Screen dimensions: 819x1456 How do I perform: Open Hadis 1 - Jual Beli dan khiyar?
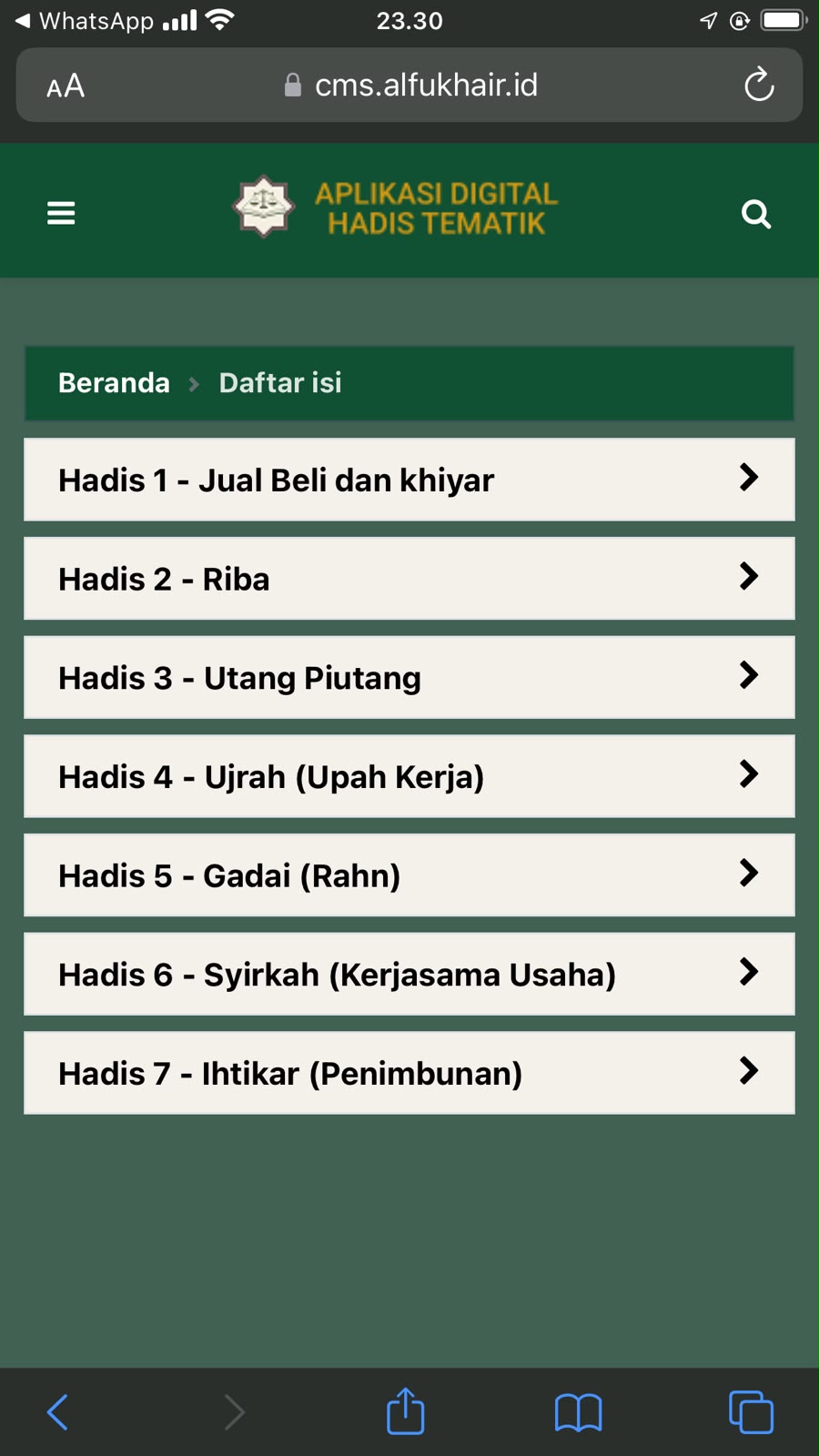(409, 480)
